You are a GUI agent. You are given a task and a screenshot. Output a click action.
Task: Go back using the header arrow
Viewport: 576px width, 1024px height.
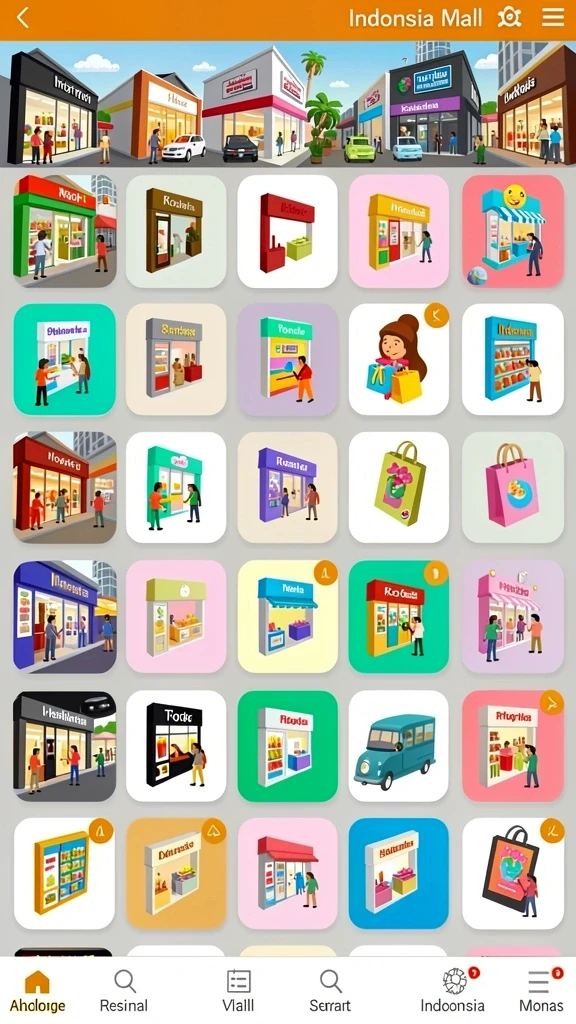23,18
